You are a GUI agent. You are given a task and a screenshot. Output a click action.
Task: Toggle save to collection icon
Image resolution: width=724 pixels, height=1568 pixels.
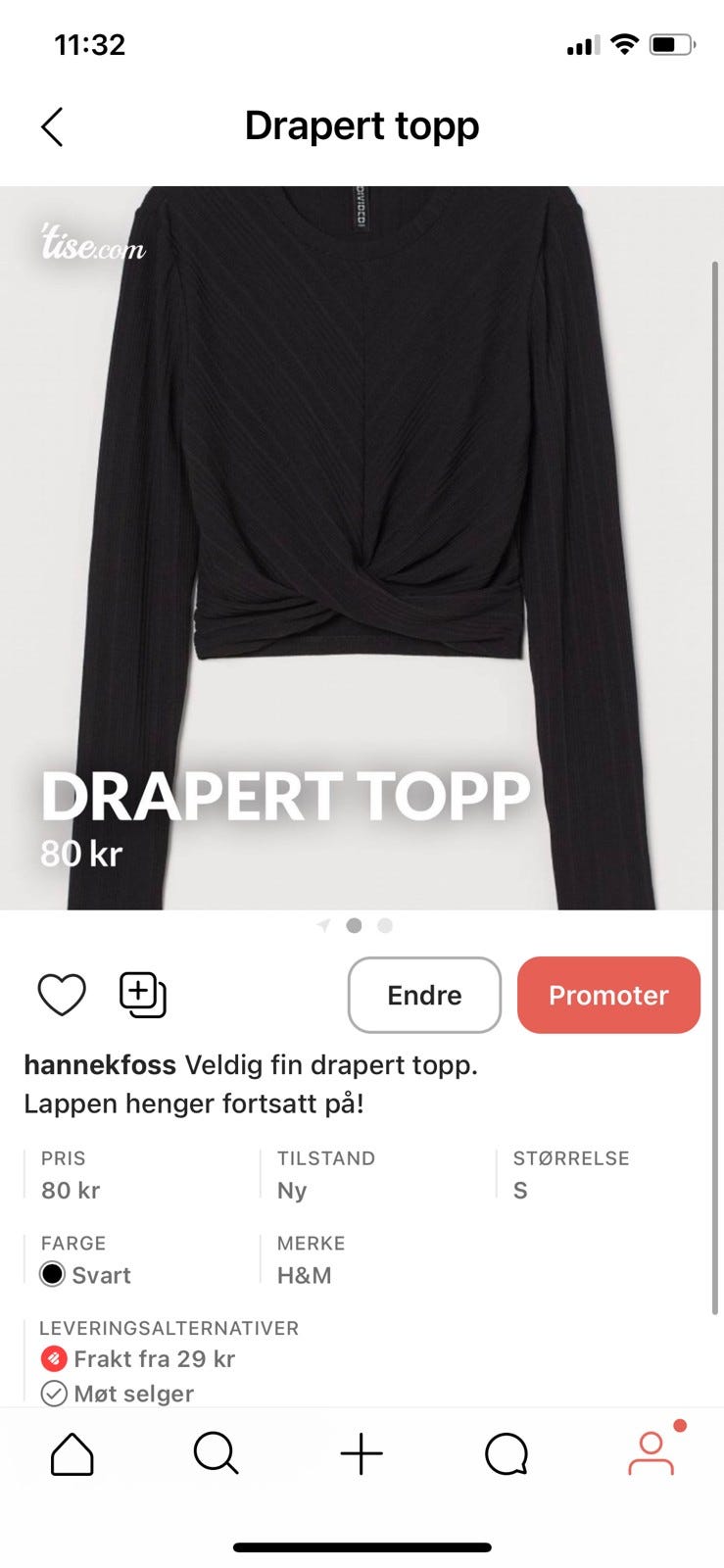(x=142, y=994)
